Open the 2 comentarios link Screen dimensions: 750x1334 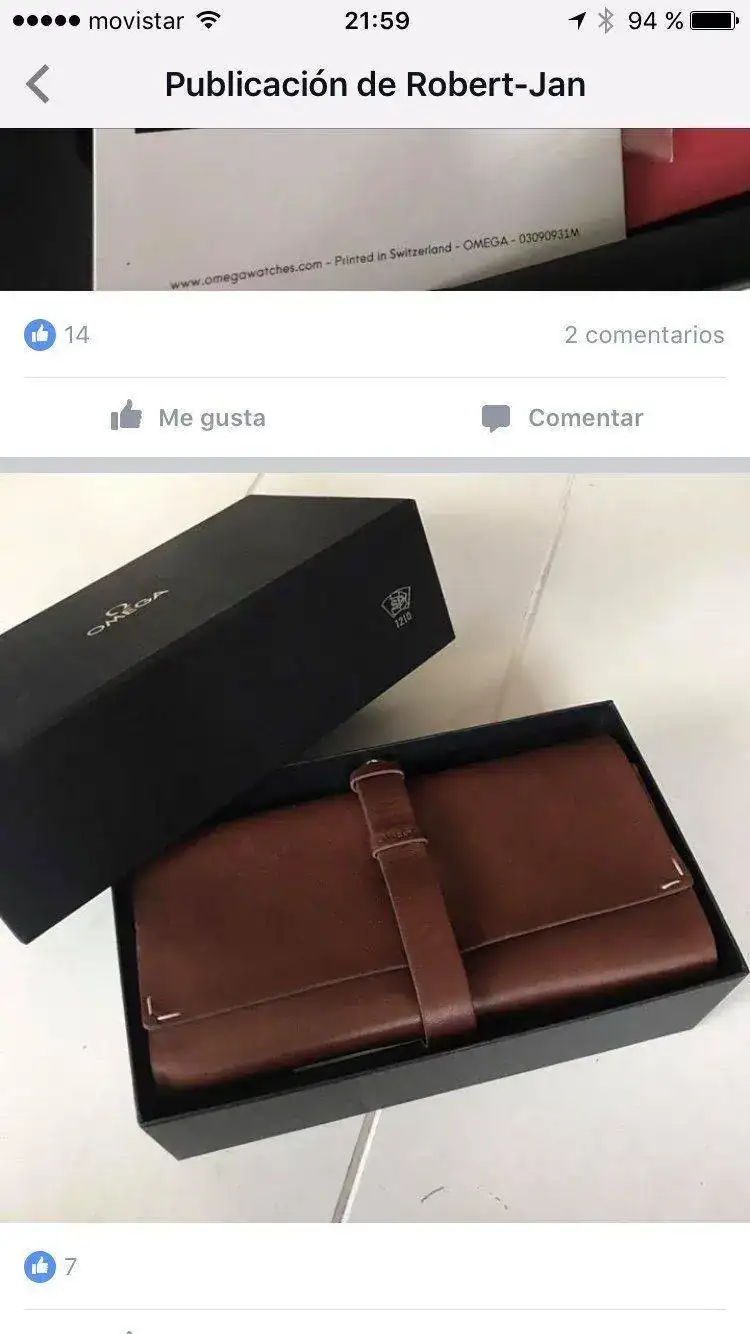(x=643, y=335)
